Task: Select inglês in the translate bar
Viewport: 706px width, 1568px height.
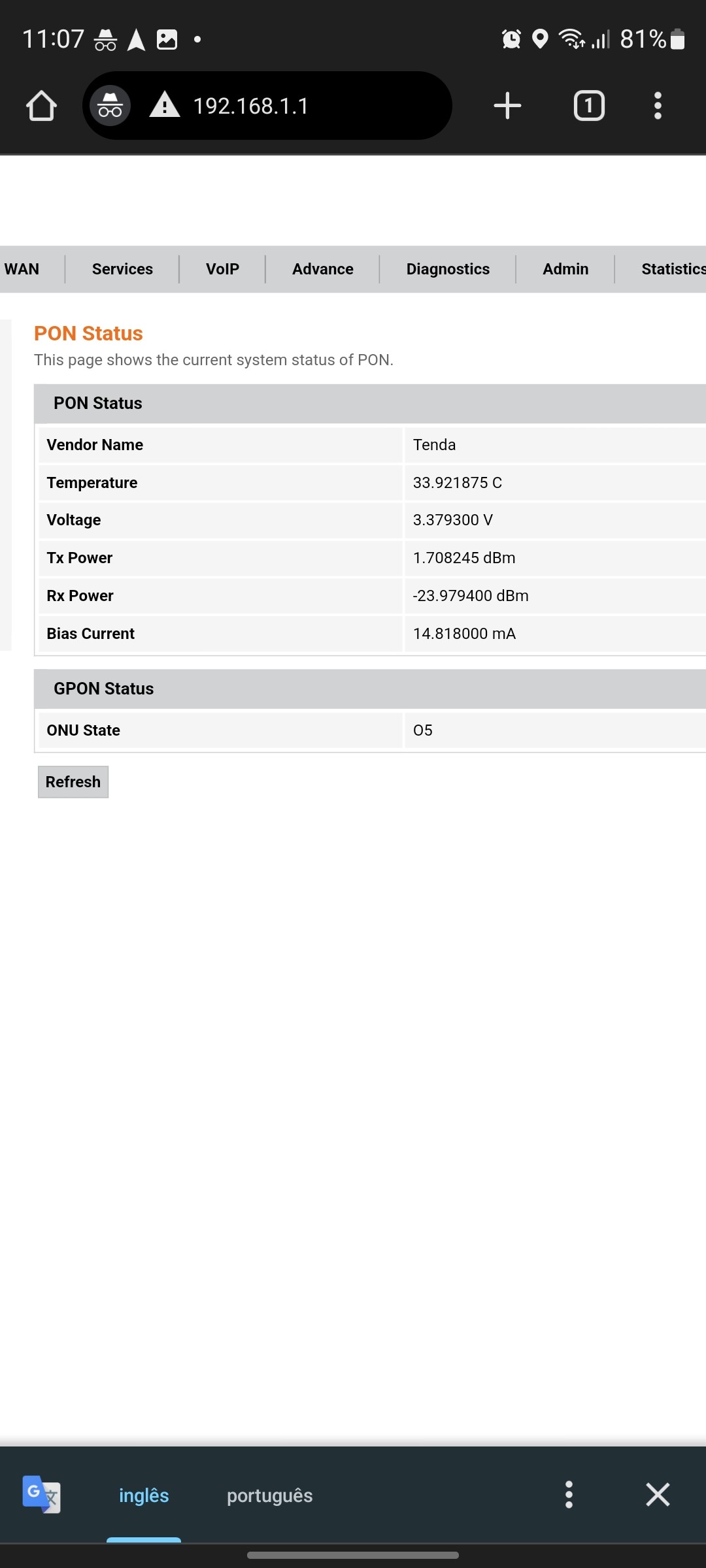Action: tap(144, 1495)
